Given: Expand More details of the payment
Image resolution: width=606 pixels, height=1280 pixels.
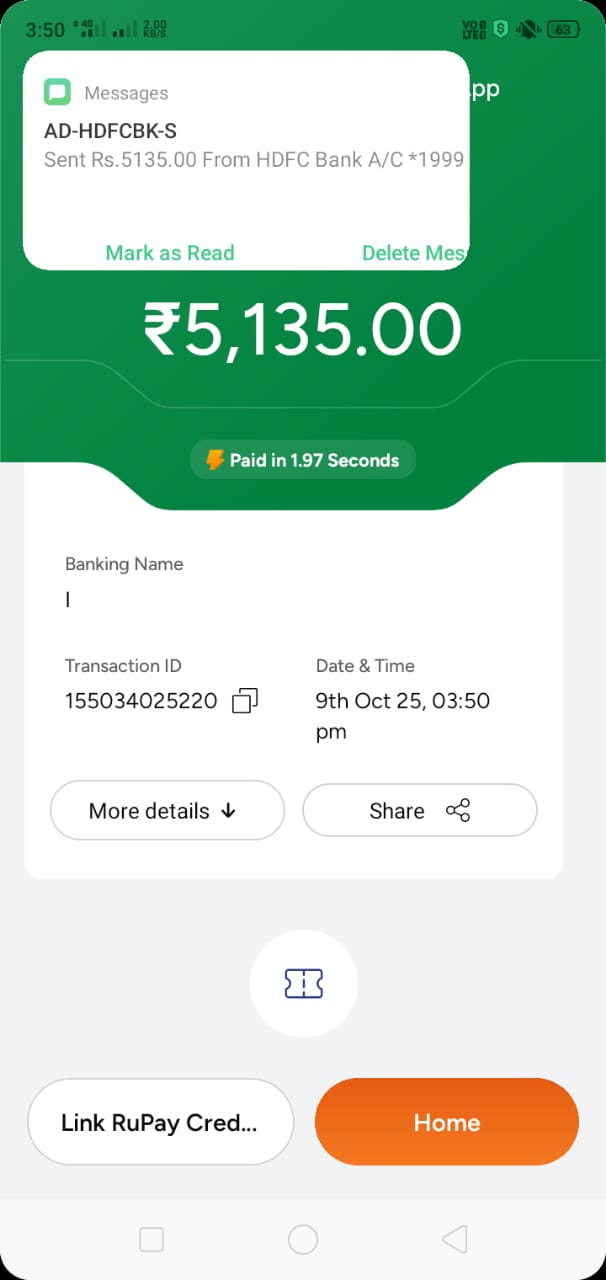Looking at the screenshot, I should 167,810.
